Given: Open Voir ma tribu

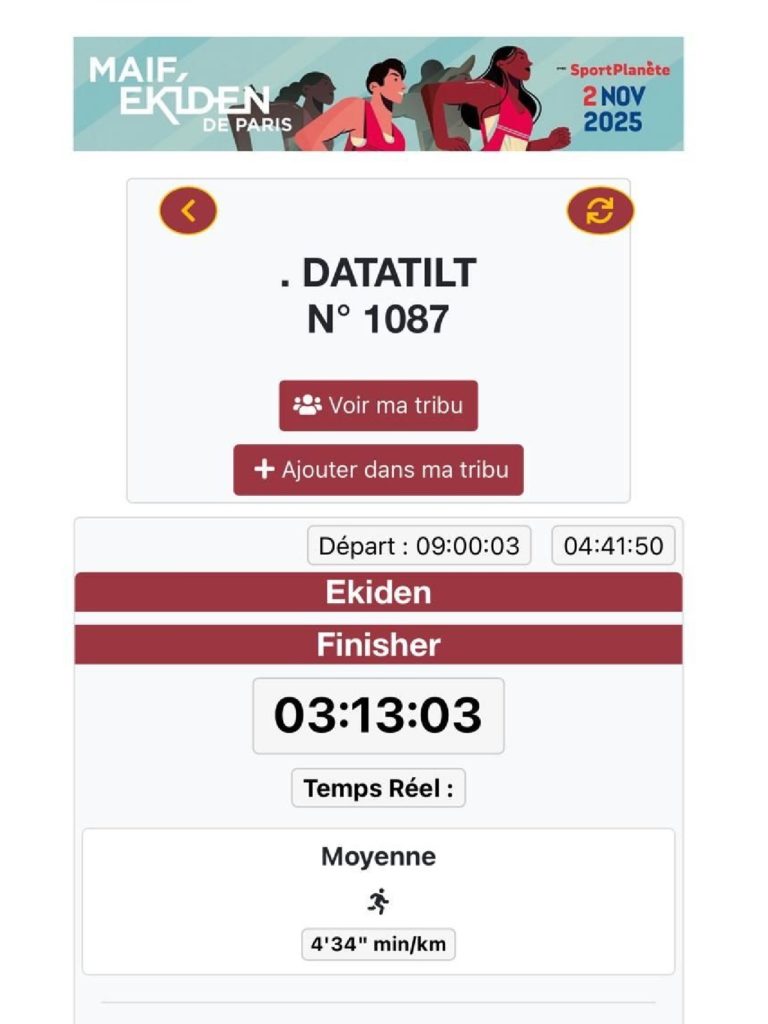Looking at the screenshot, I should coord(378,405).
